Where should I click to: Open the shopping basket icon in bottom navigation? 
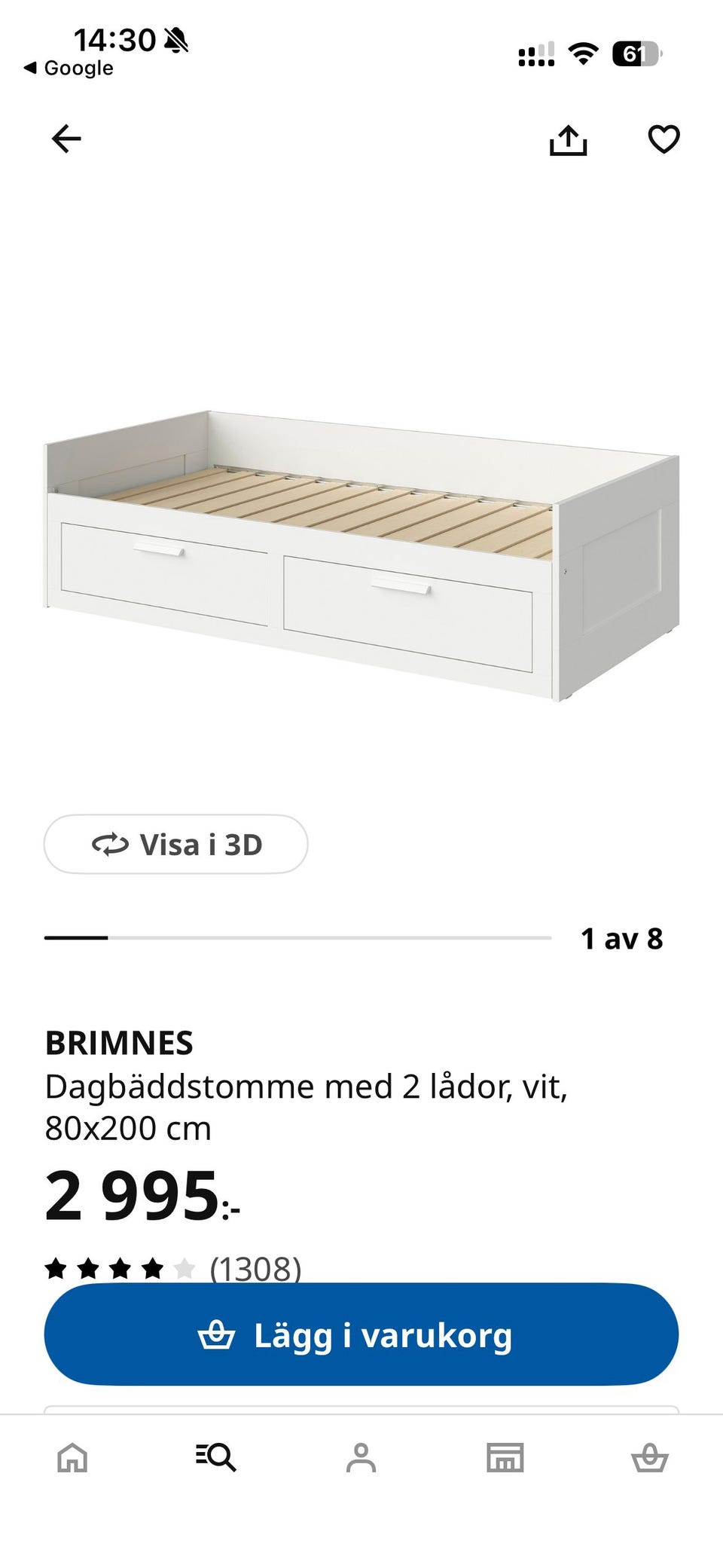(x=651, y=1459)
